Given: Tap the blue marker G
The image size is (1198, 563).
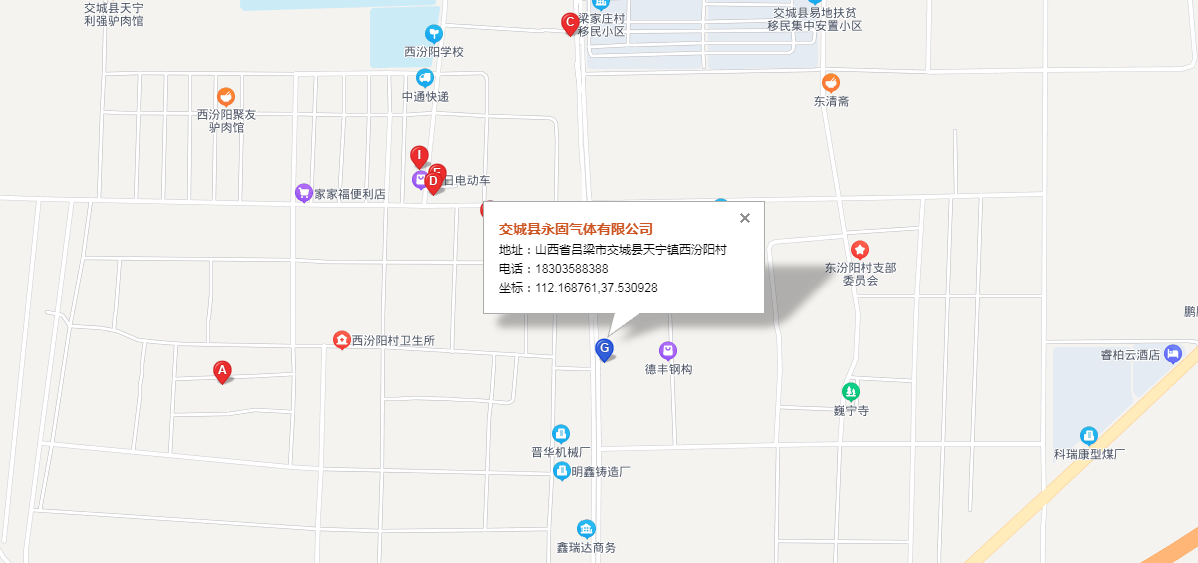Looking at the screenshot, I should tap(604, 348).
